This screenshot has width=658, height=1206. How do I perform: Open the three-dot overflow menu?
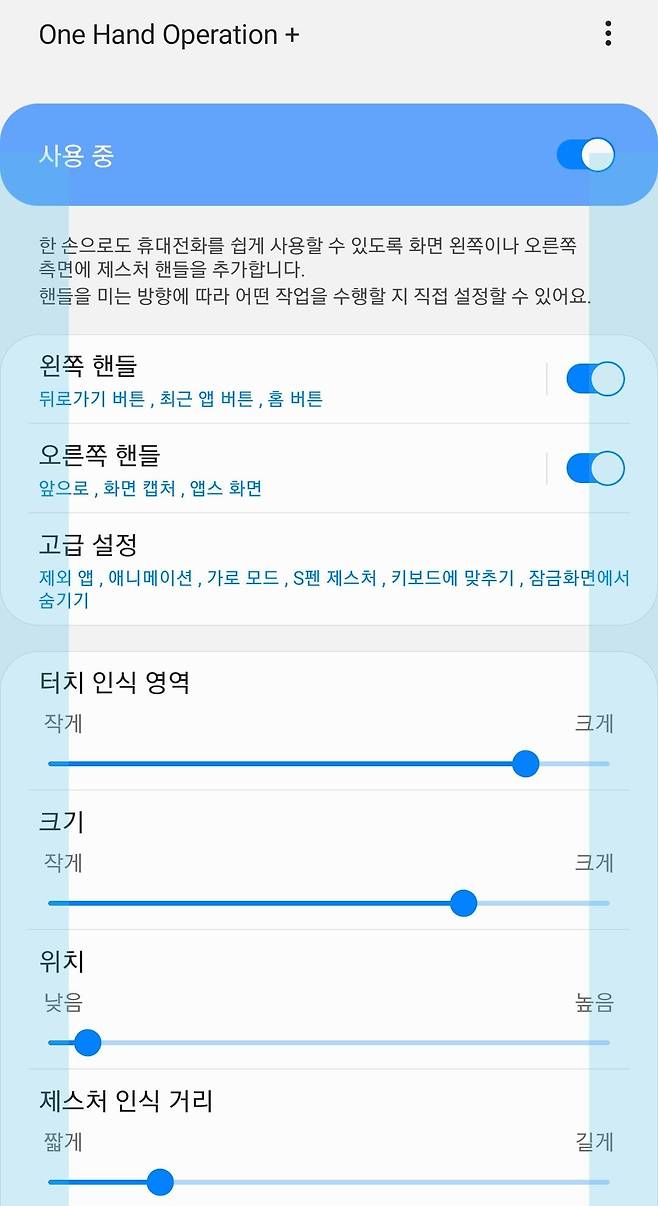click(x=608, y=35)
